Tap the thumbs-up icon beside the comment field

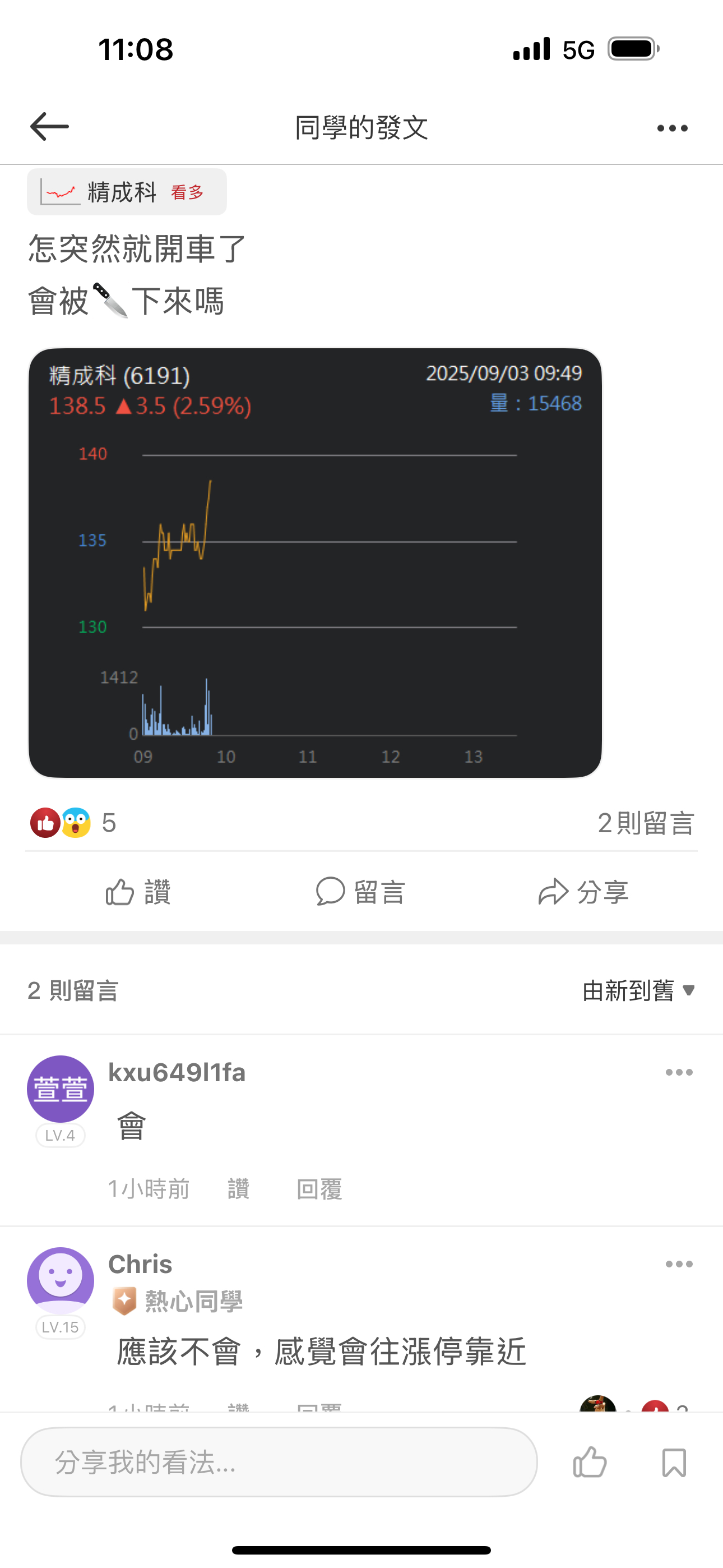(x=590, y=1462)
